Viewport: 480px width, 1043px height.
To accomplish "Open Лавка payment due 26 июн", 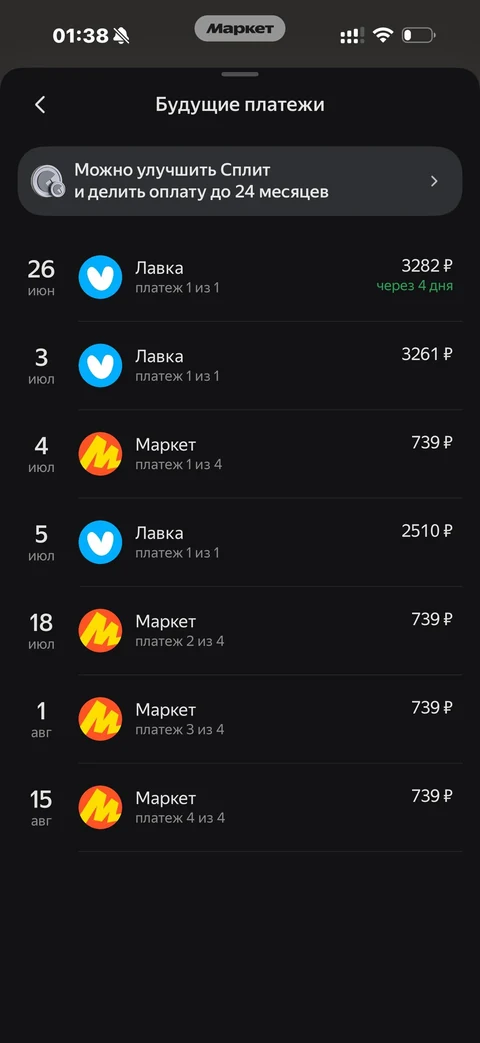I will [239, 277].
